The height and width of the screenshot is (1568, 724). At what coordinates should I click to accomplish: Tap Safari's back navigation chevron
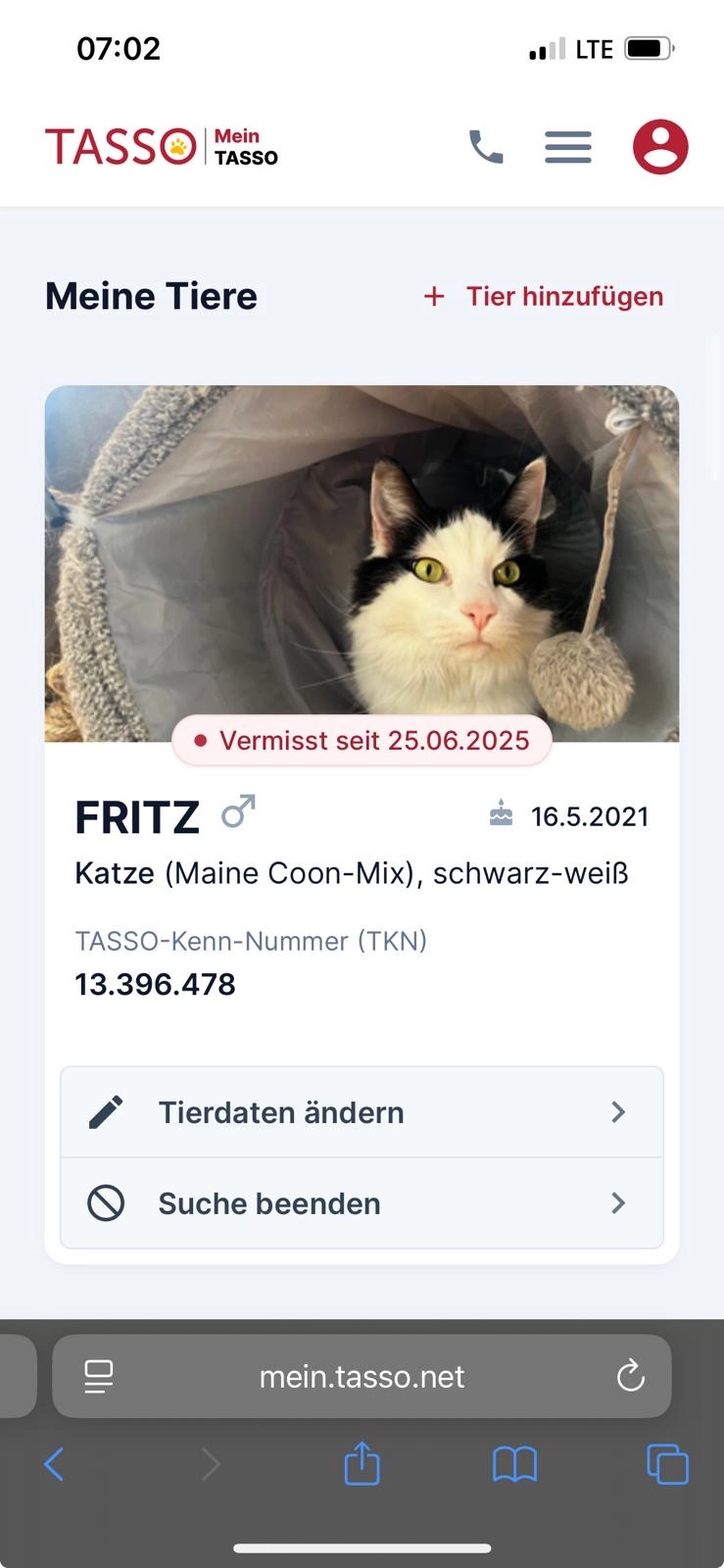click(x=54, y=1464)
